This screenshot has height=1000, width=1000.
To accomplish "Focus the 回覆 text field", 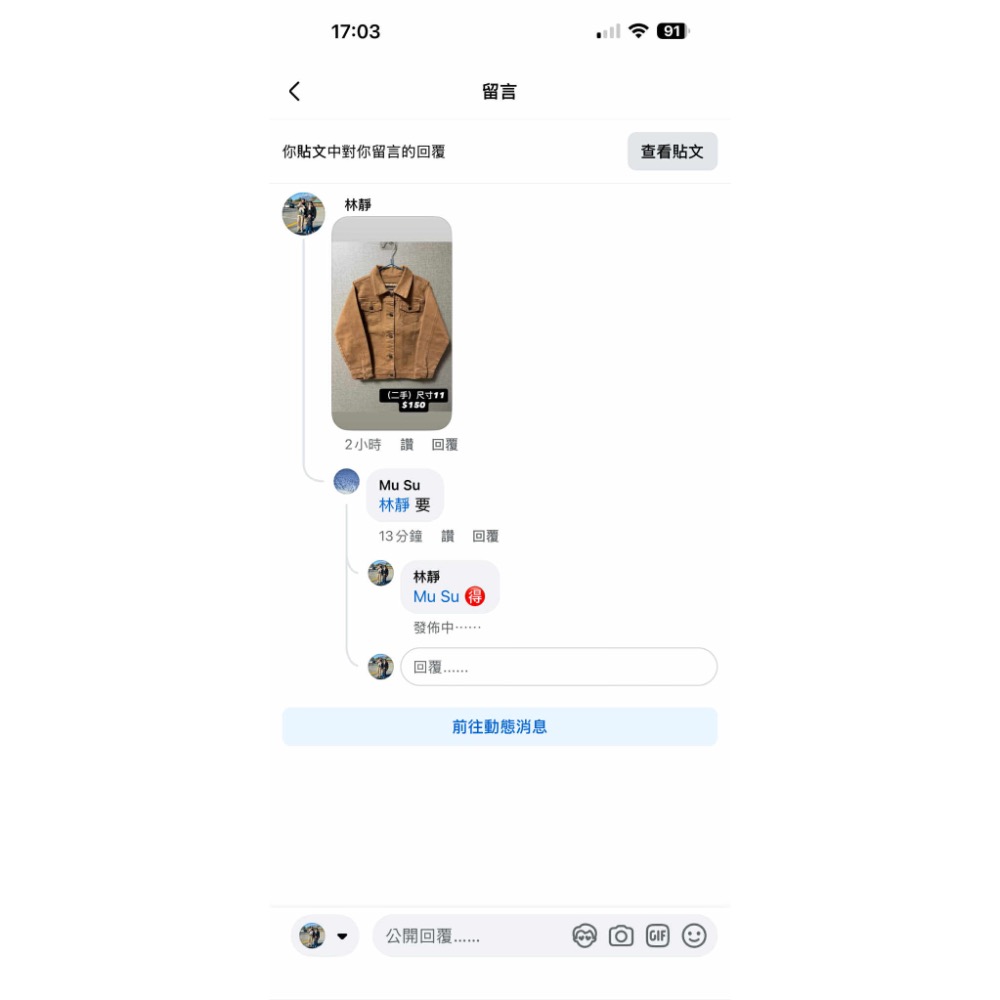I will click(559, 666).
